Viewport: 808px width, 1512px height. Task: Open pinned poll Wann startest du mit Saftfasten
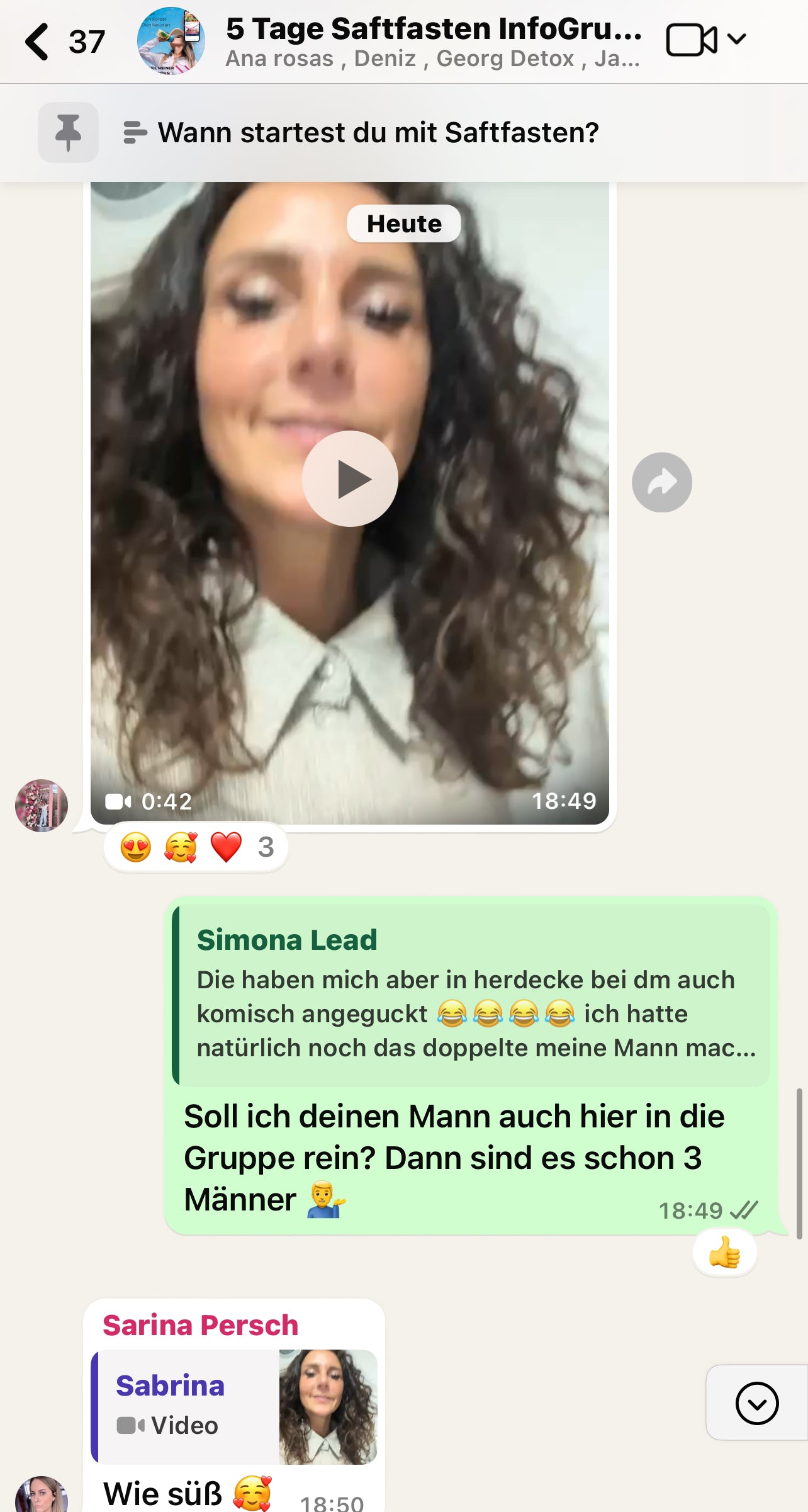[378, 133]
